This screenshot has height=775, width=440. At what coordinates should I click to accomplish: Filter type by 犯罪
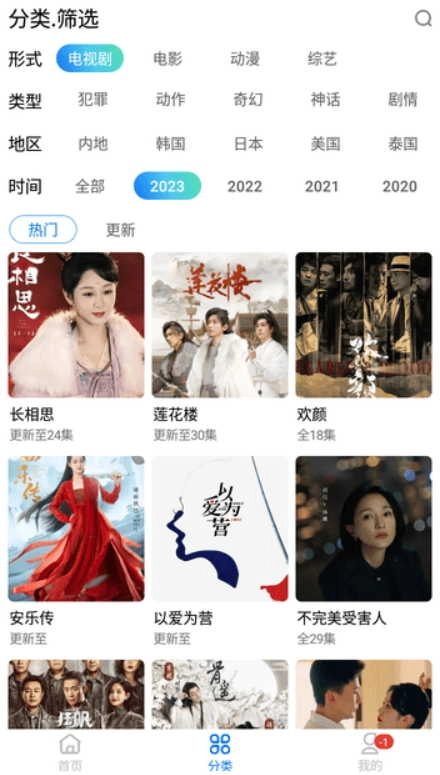[93, 100]
